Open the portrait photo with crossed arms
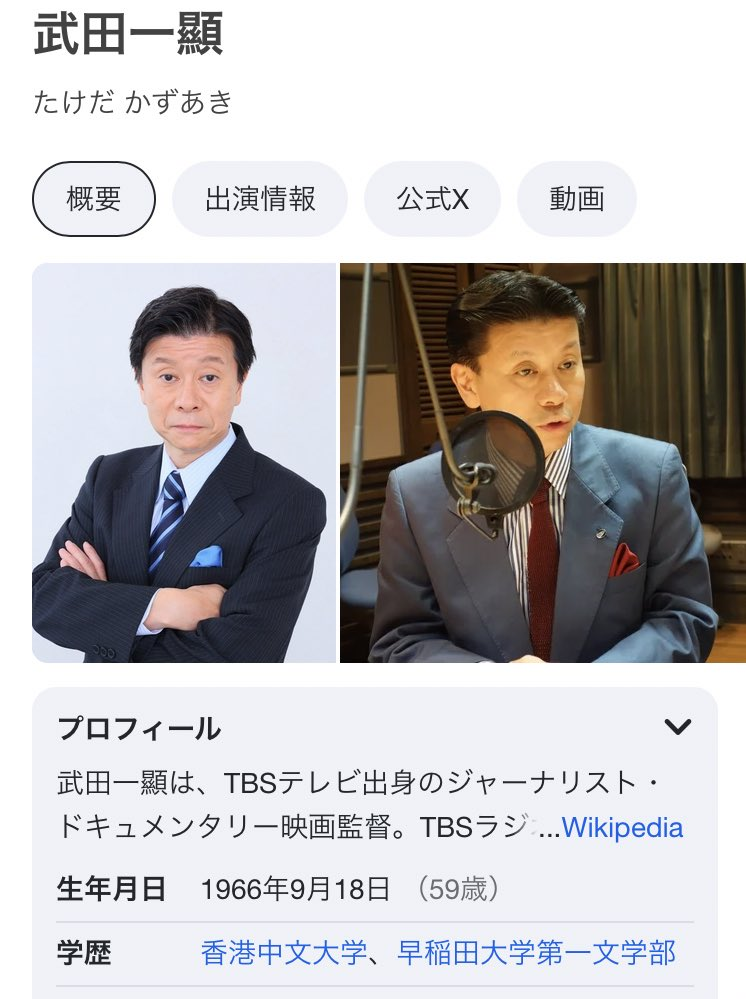This screenshot has height=999, width=746. pos(184,462)
